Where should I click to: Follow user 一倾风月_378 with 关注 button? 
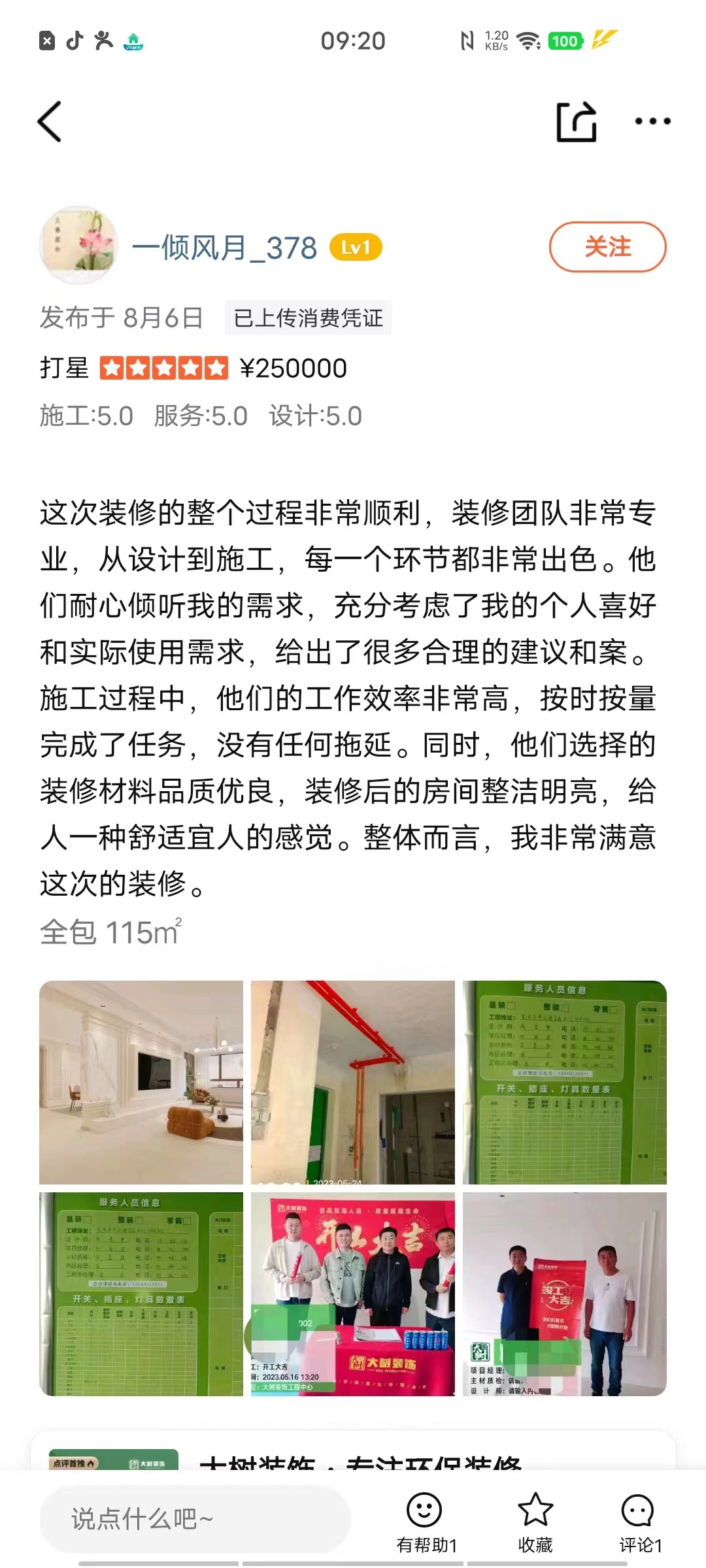(607, 247)
